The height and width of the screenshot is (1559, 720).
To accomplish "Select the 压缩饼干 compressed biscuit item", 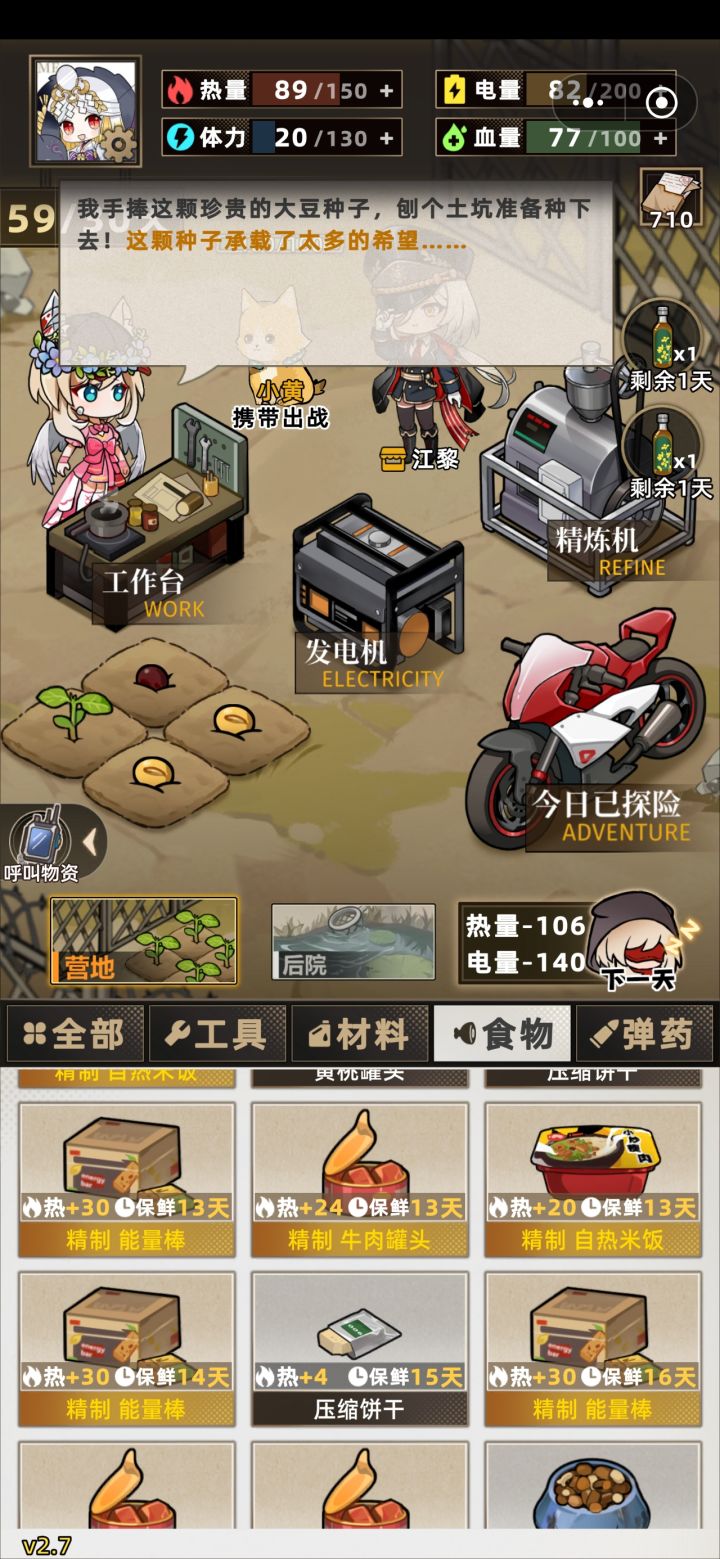I will coord(359,1348).
